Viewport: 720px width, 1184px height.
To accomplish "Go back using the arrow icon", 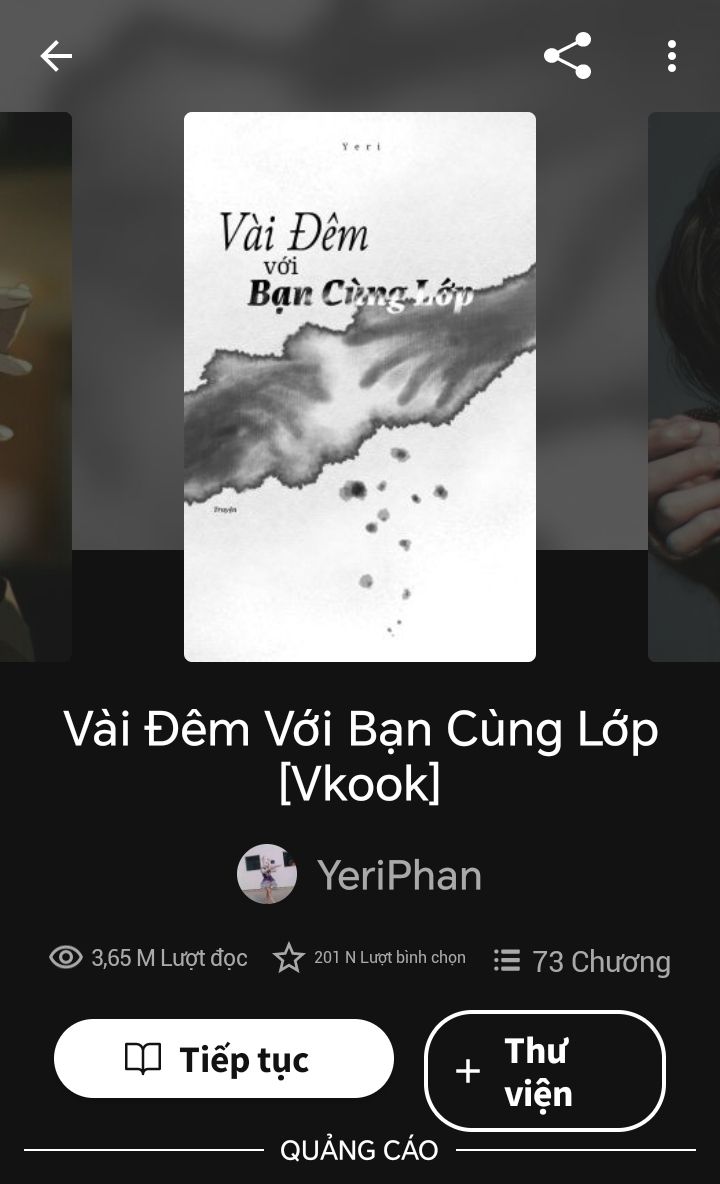I will click(x=56, y=56).
